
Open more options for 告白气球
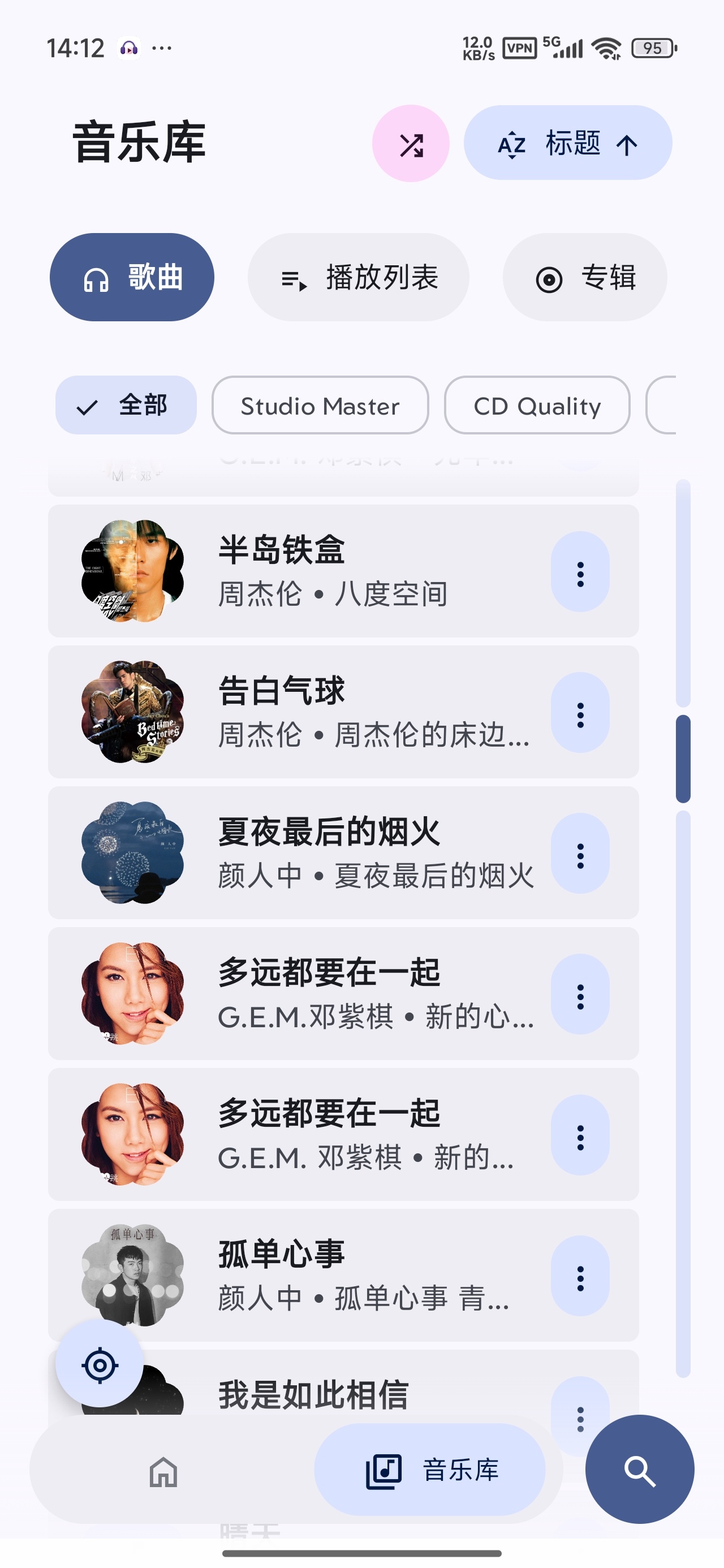580,713
